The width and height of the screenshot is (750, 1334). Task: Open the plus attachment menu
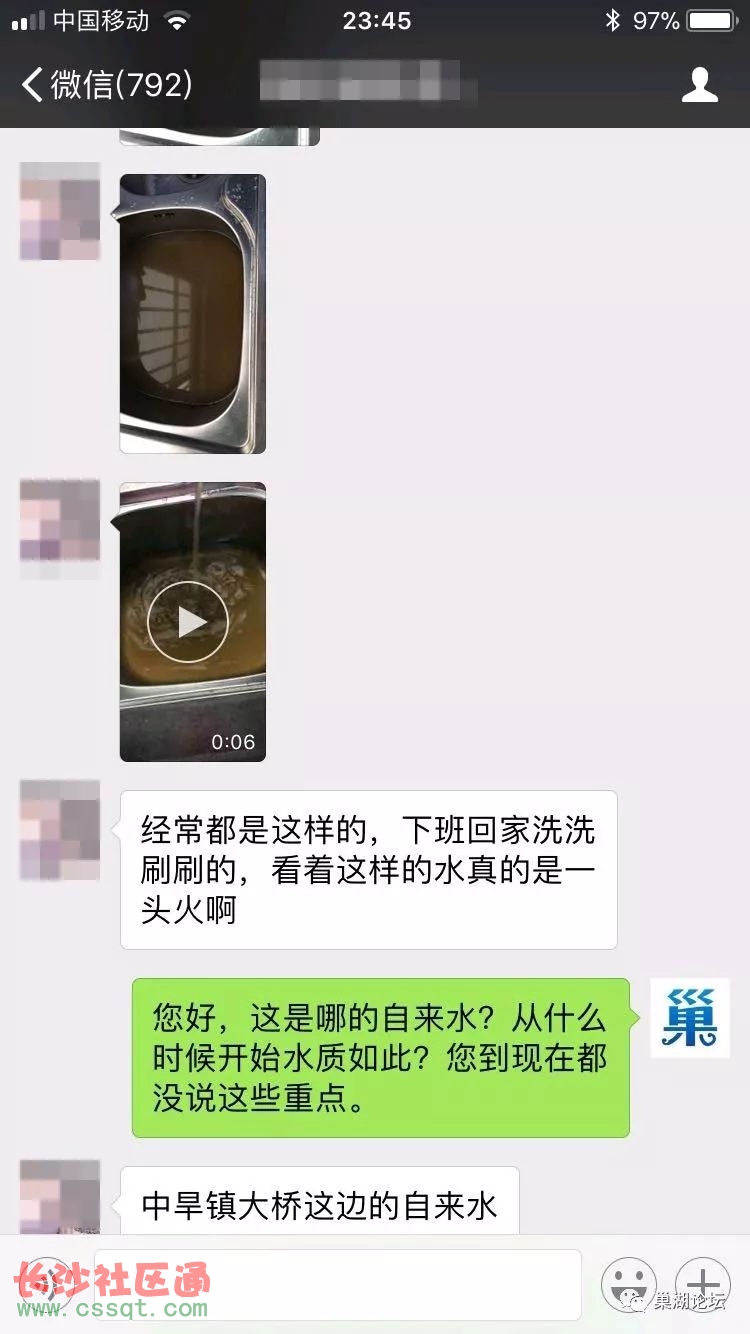pos(702,1284)
